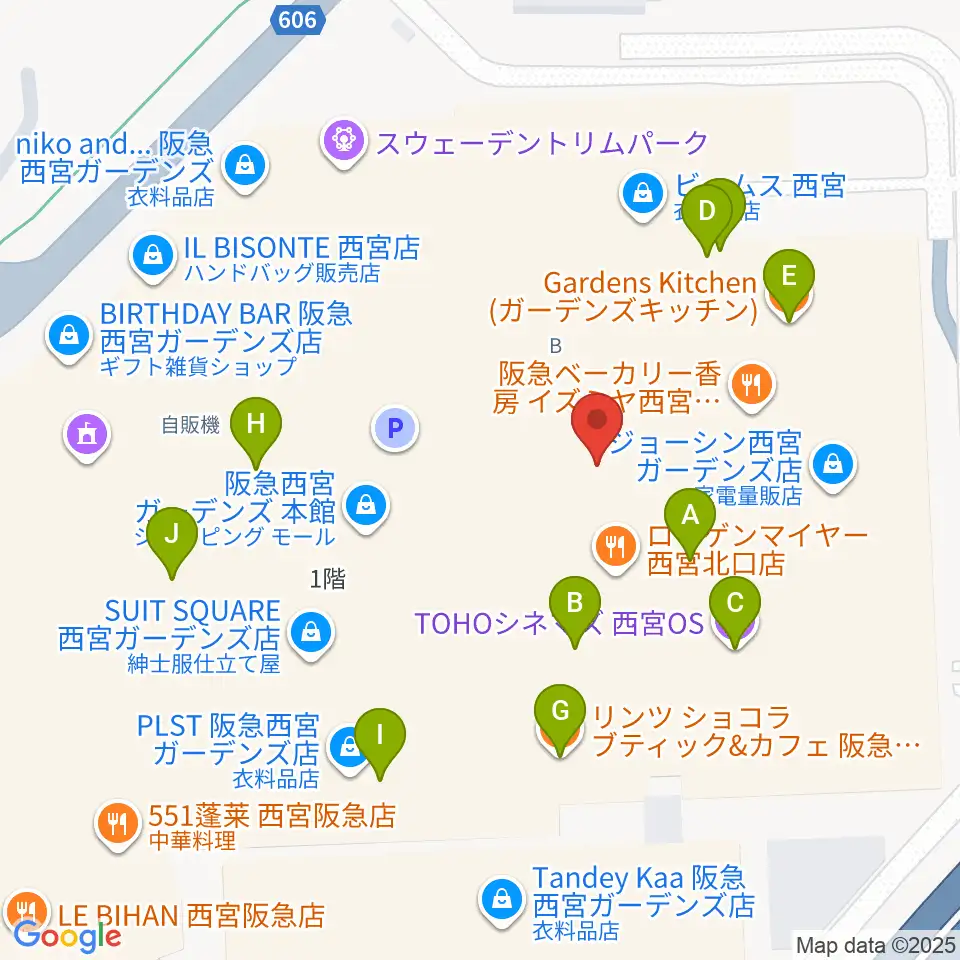Tap the スウェーデントリムパーク attraction pin
Screen dimensions: 960x960
click(x=343, y=144)
